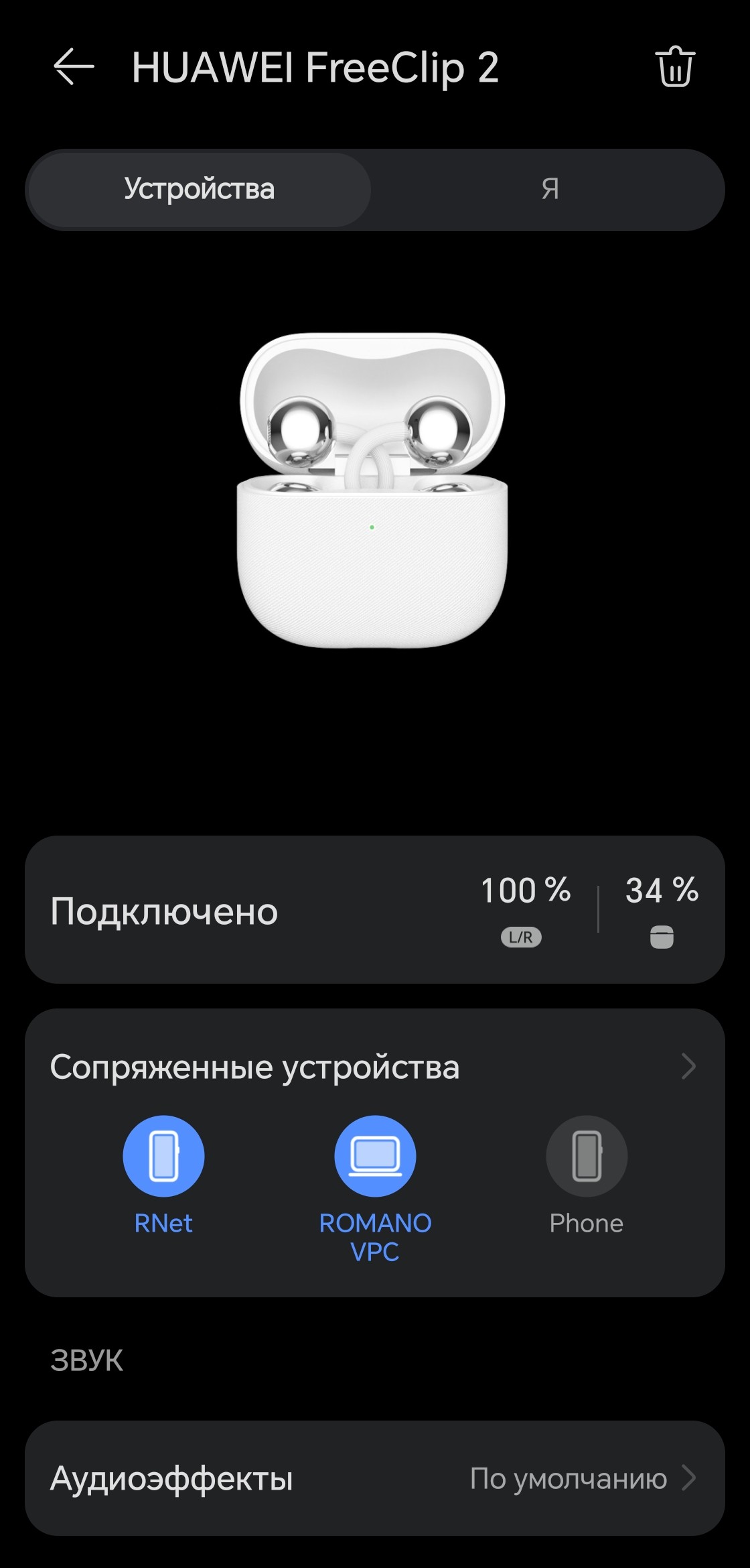This screenshot has width=750, height=1568.
Task: Open Аудиоэффекты settings
Action: pos(374,1478)
